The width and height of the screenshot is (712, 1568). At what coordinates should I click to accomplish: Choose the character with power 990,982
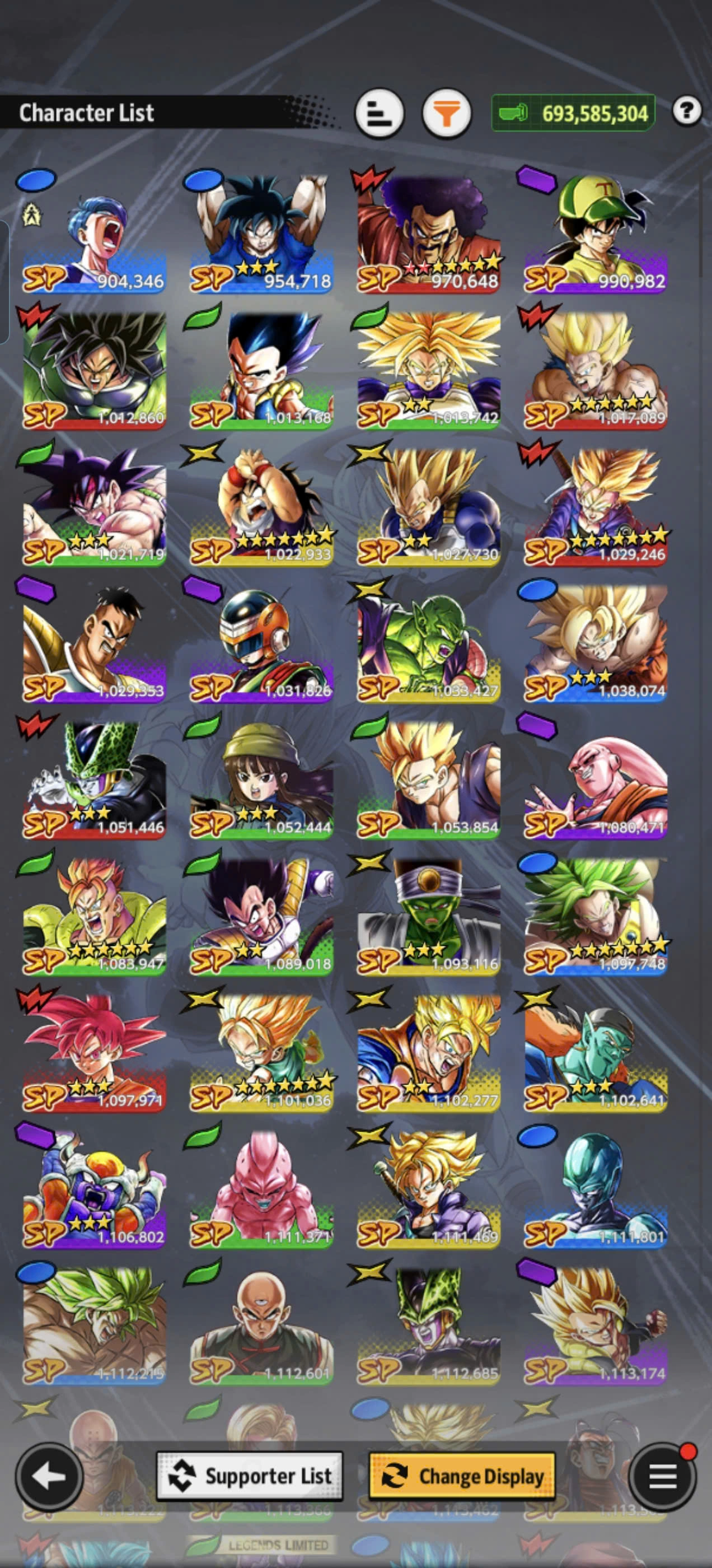point(595,234)
